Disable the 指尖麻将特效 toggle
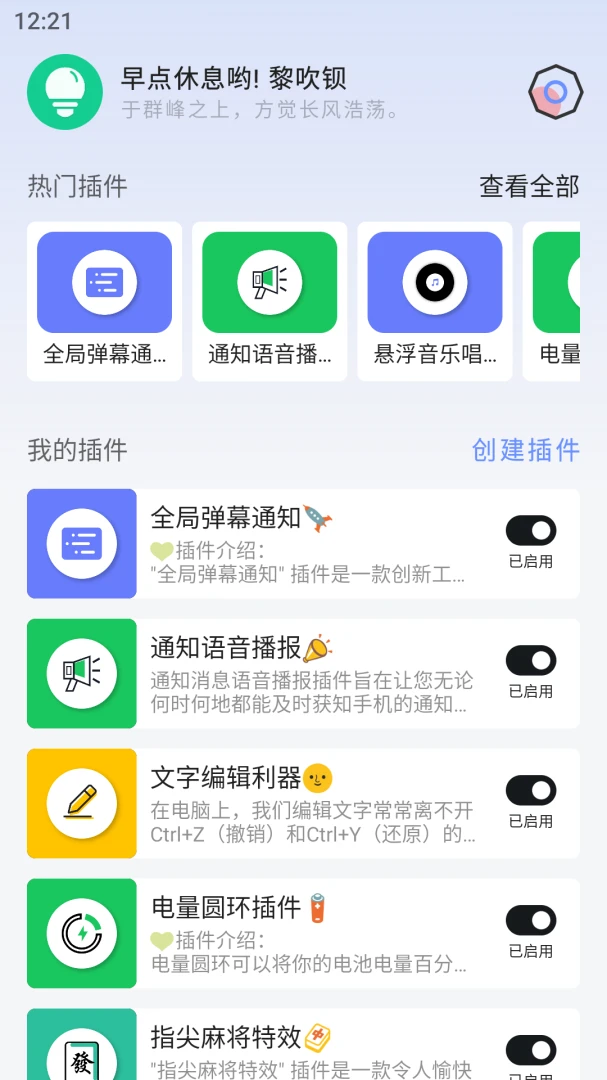Image resolution: width=607 pixels, height=1080 pixels. pyautogui.click(x=531, y=1050)
